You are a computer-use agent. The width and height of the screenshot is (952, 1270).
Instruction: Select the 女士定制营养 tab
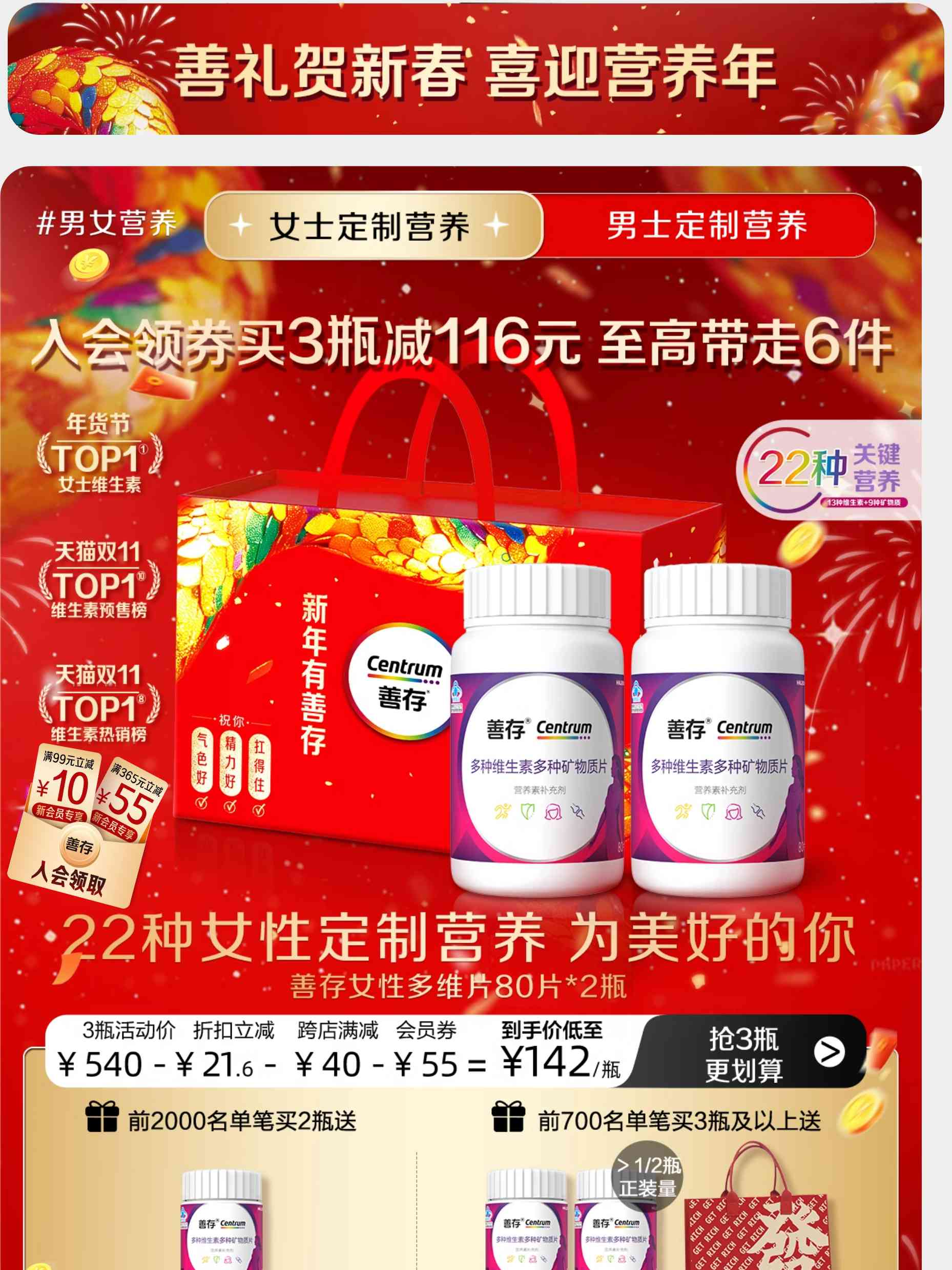click(370, 226)
